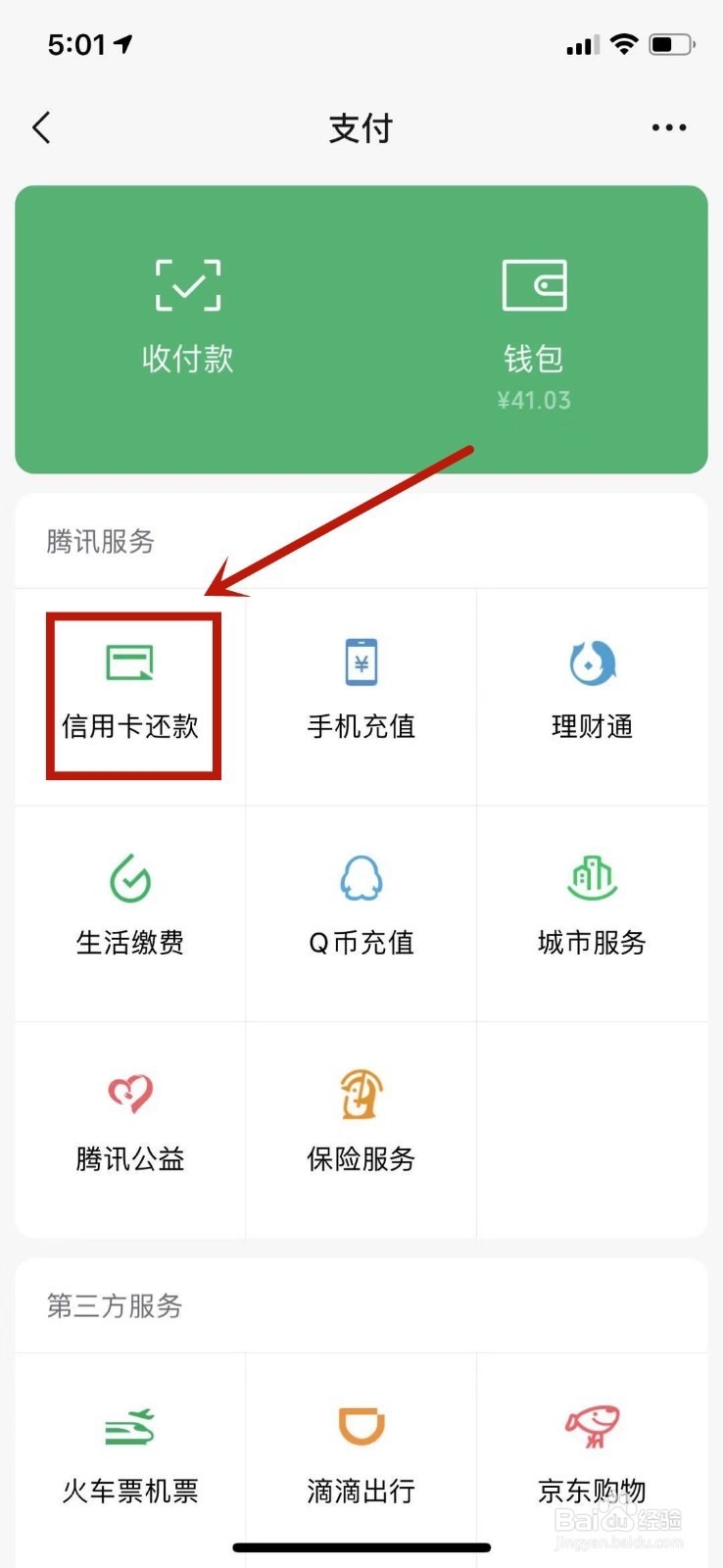Tap the wallet balance ¥41.03 link
The image size is (723, 1568).
click(x=534, y=400)
